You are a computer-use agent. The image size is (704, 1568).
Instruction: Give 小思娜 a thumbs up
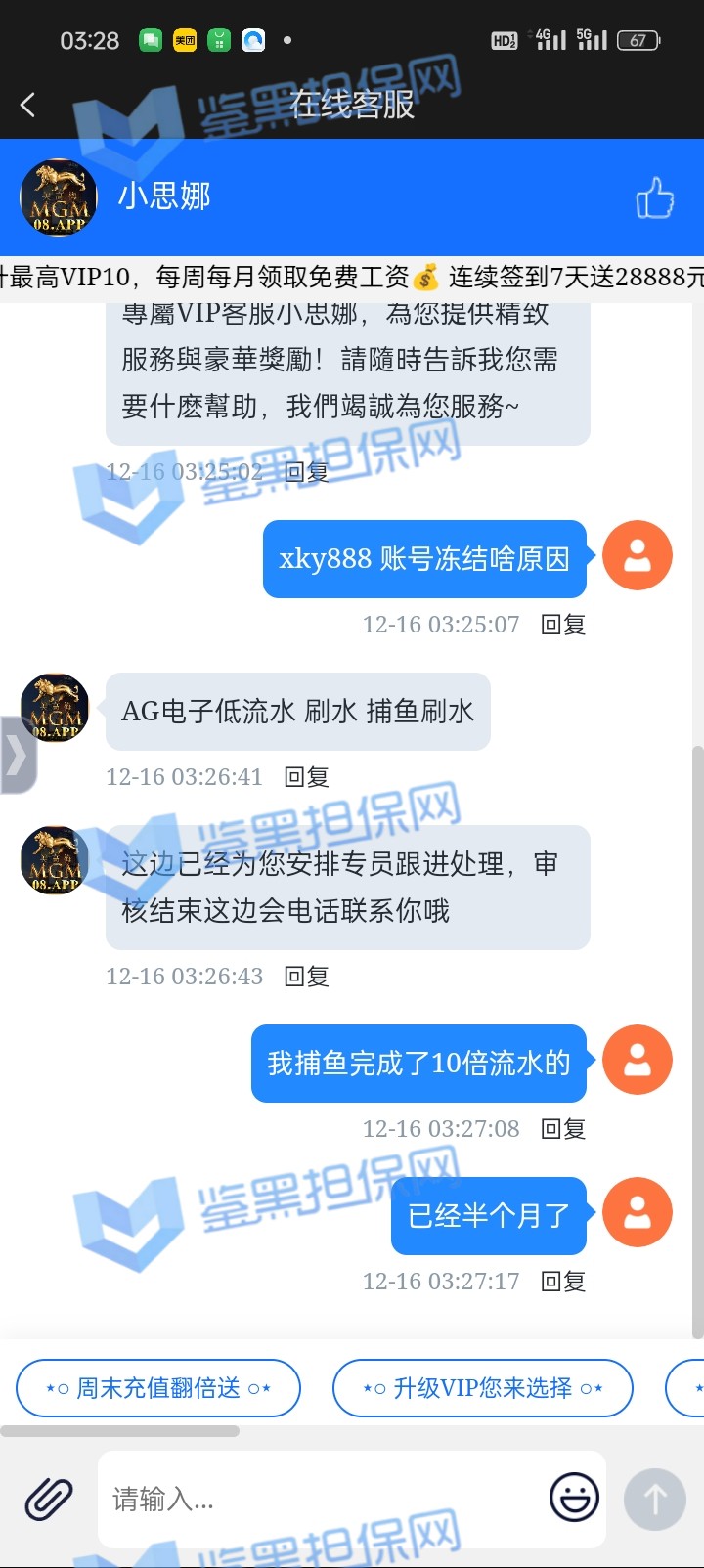(654, 197)
